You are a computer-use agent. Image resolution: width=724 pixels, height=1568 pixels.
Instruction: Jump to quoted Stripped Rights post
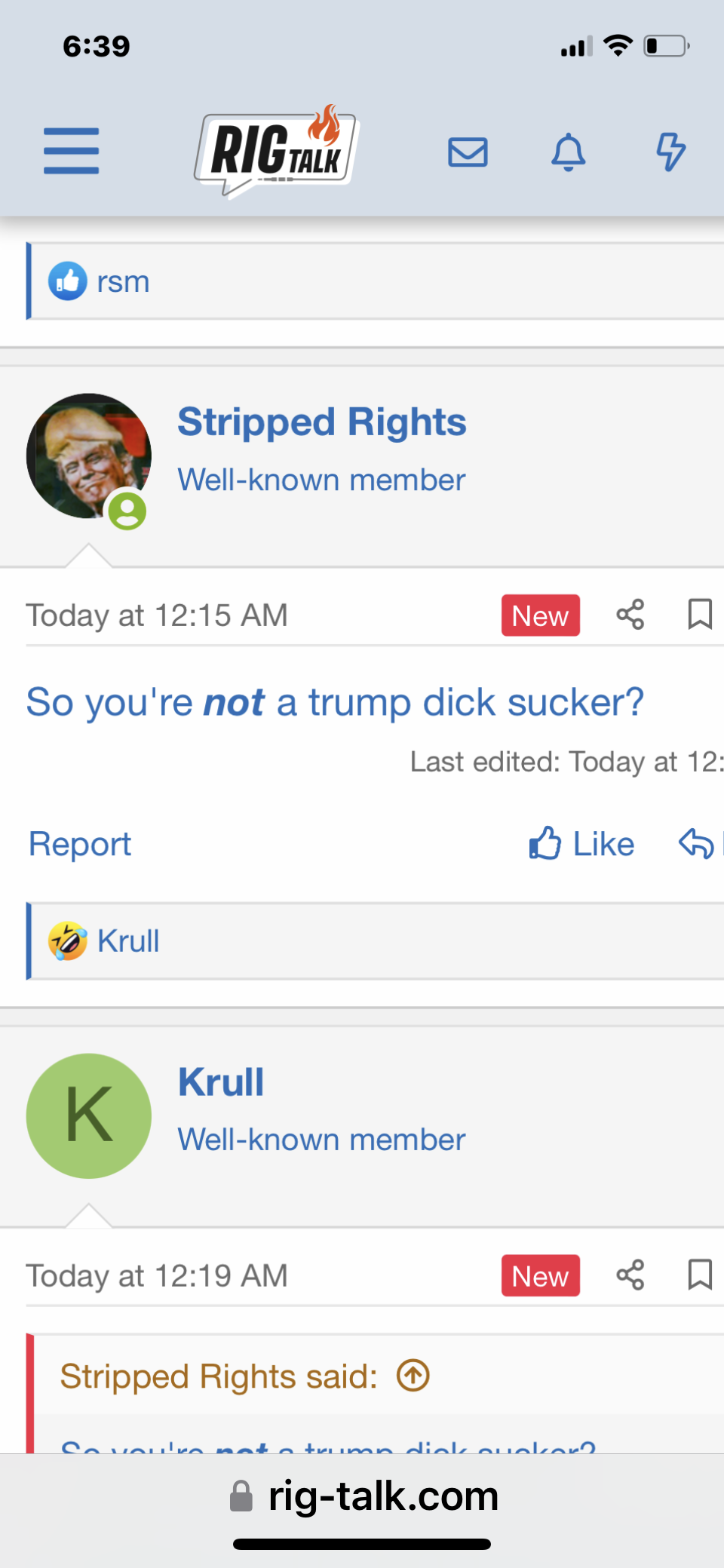[413, 1376]
